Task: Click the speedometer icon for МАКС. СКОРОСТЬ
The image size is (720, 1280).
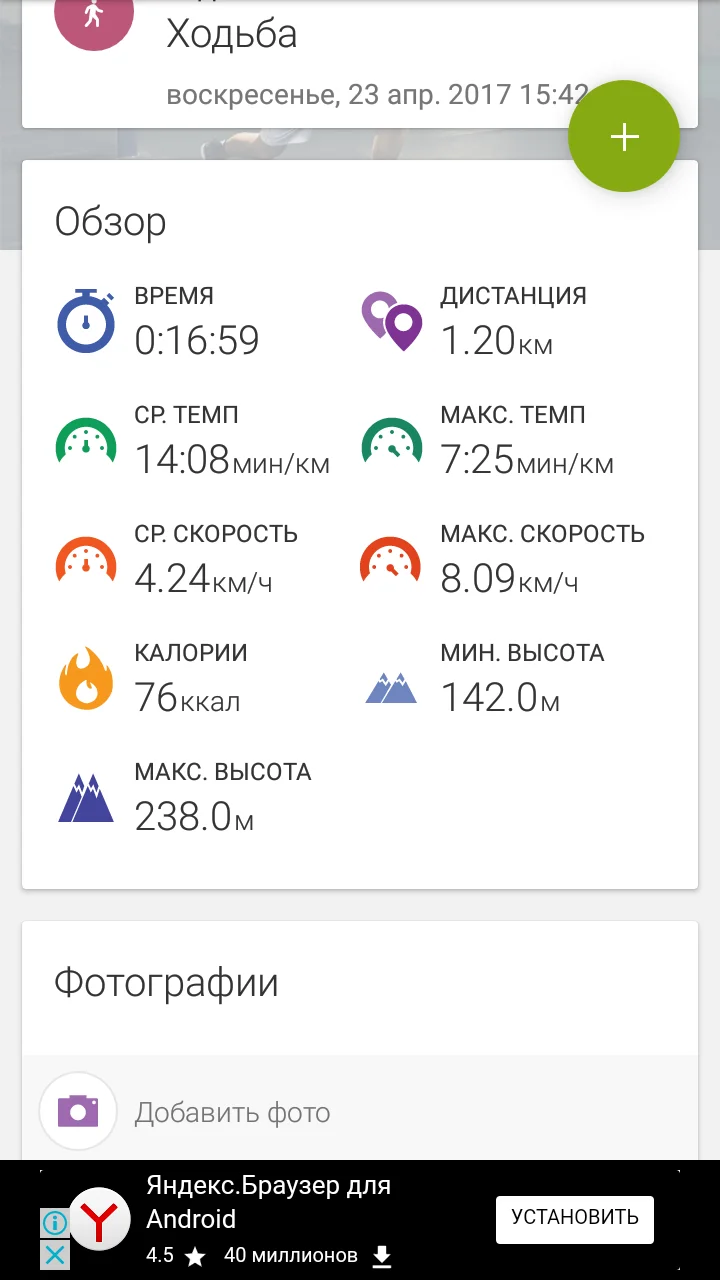Action: pyautogui.click(x=392, y=560)
